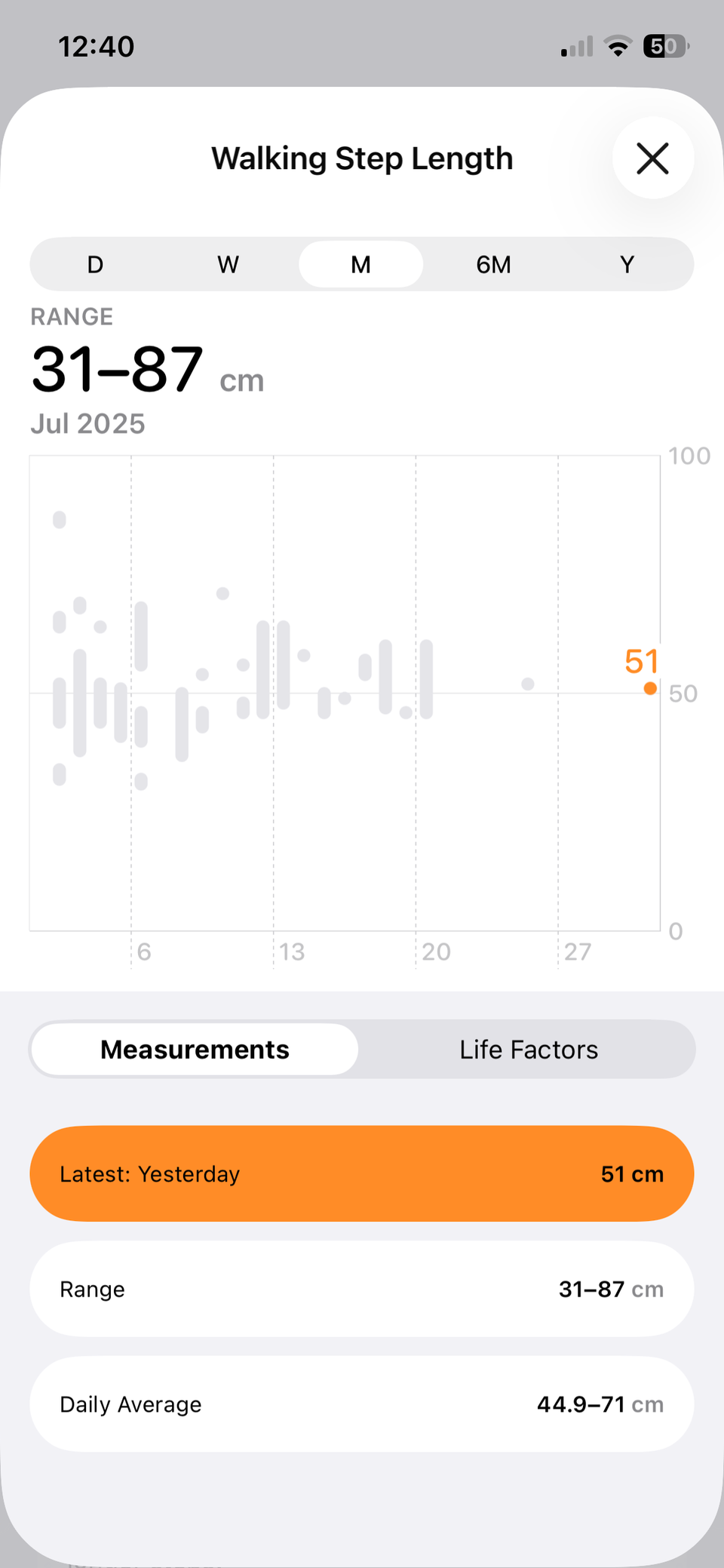Tap the Daily Average 44.9–71 cm row
Image resolution: width=724 pixels, height=1568 pixels.
[x=361, y=1404]
